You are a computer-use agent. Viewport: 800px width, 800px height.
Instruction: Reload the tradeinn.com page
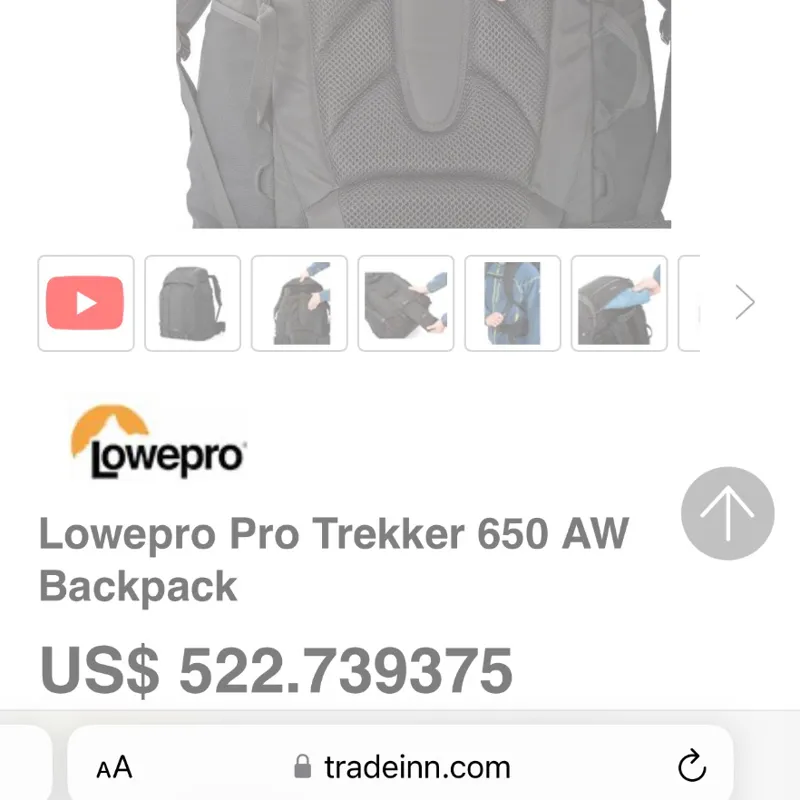click(x=691, y=768)
